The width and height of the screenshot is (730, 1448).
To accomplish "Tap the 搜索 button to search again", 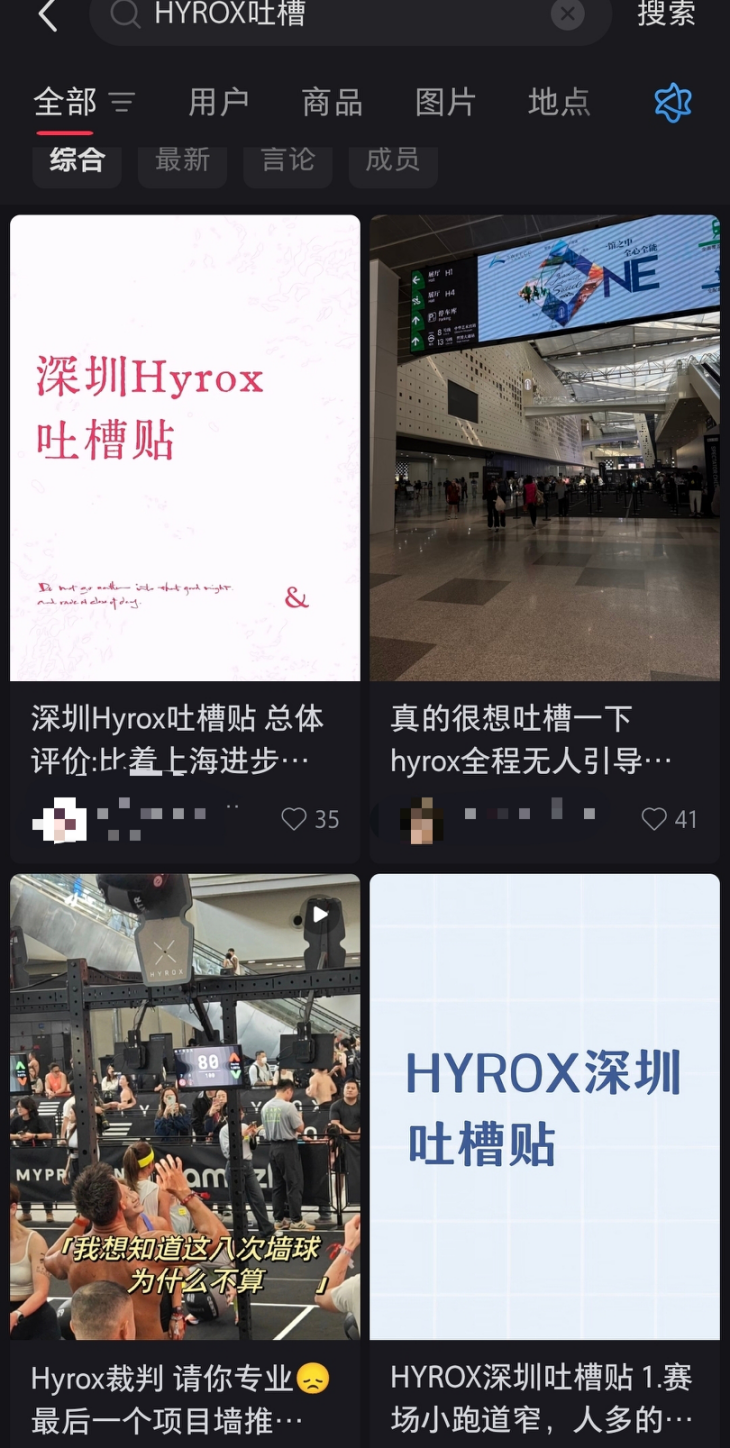I will point(666,16).
